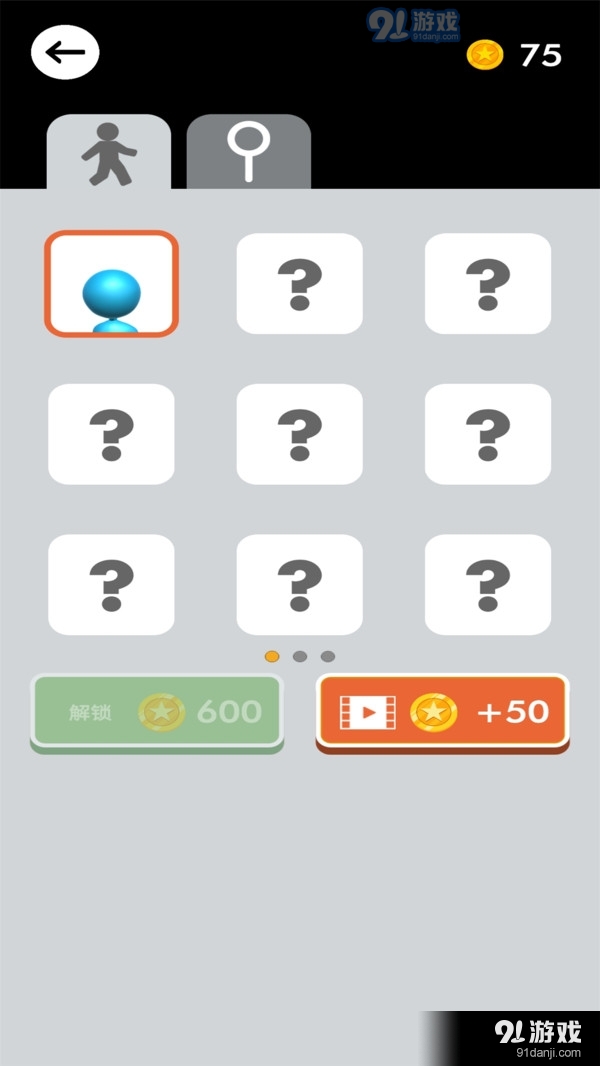Viewport: 600px width, 1066px height.
Task: Switch to the pole skins tab
Action: [x=248, y=154]
